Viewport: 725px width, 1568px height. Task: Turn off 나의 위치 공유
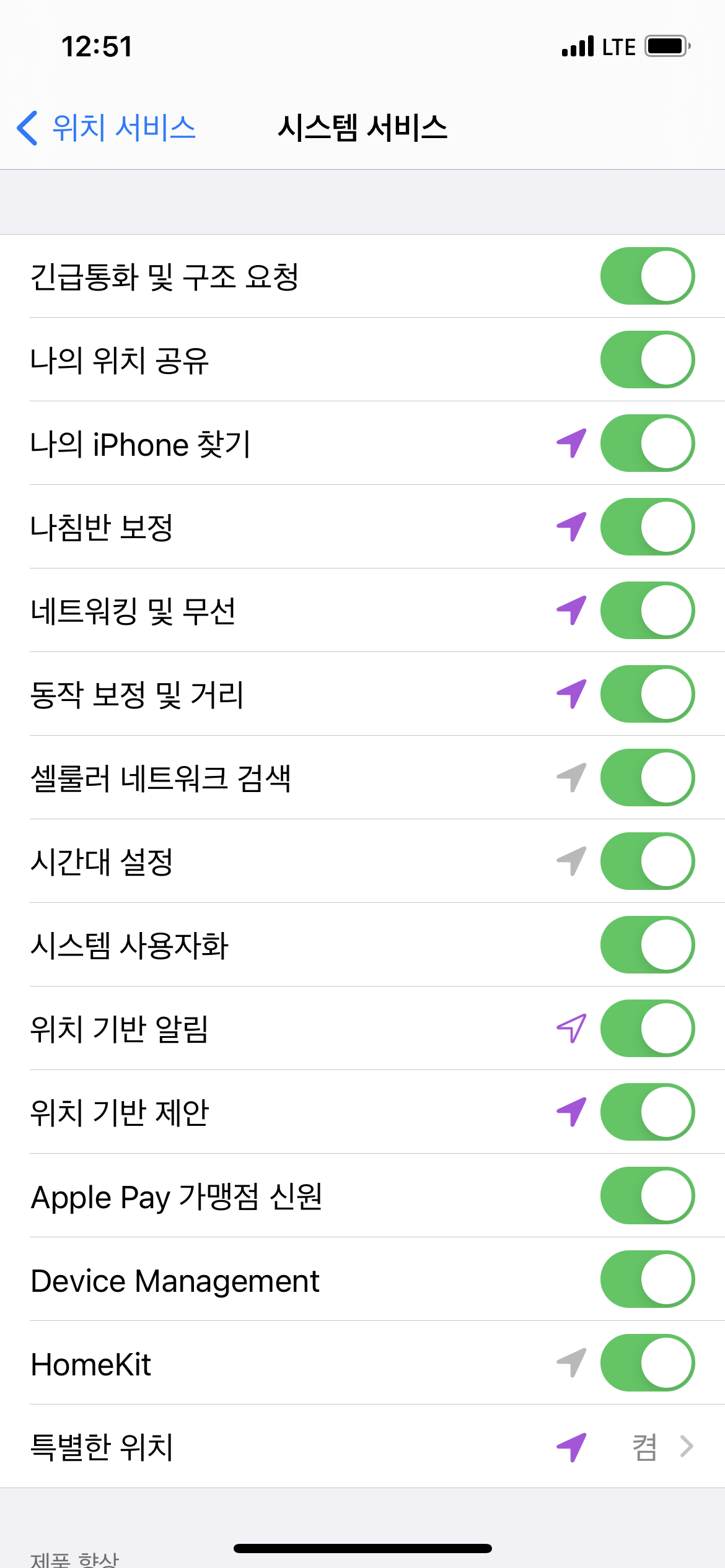647,360
